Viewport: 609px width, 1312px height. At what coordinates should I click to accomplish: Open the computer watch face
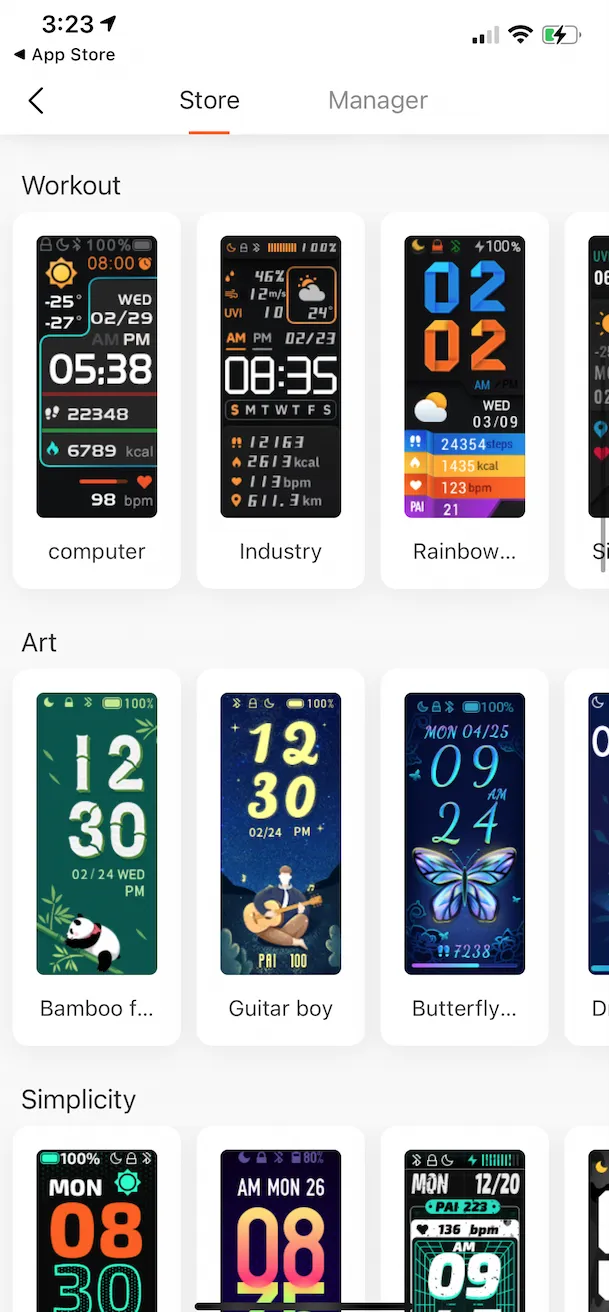pyautogui.click(x=96, y=400)
